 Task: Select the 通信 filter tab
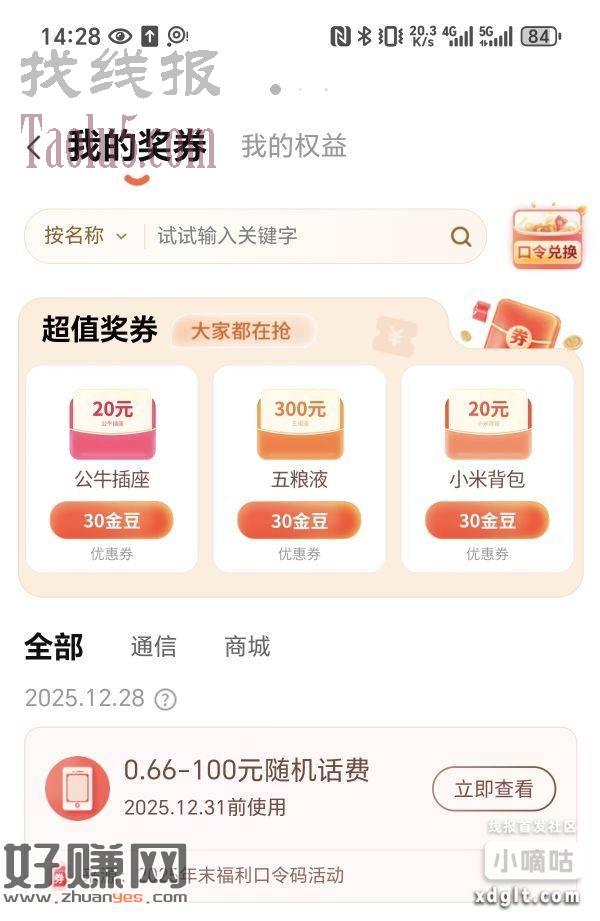153,647
